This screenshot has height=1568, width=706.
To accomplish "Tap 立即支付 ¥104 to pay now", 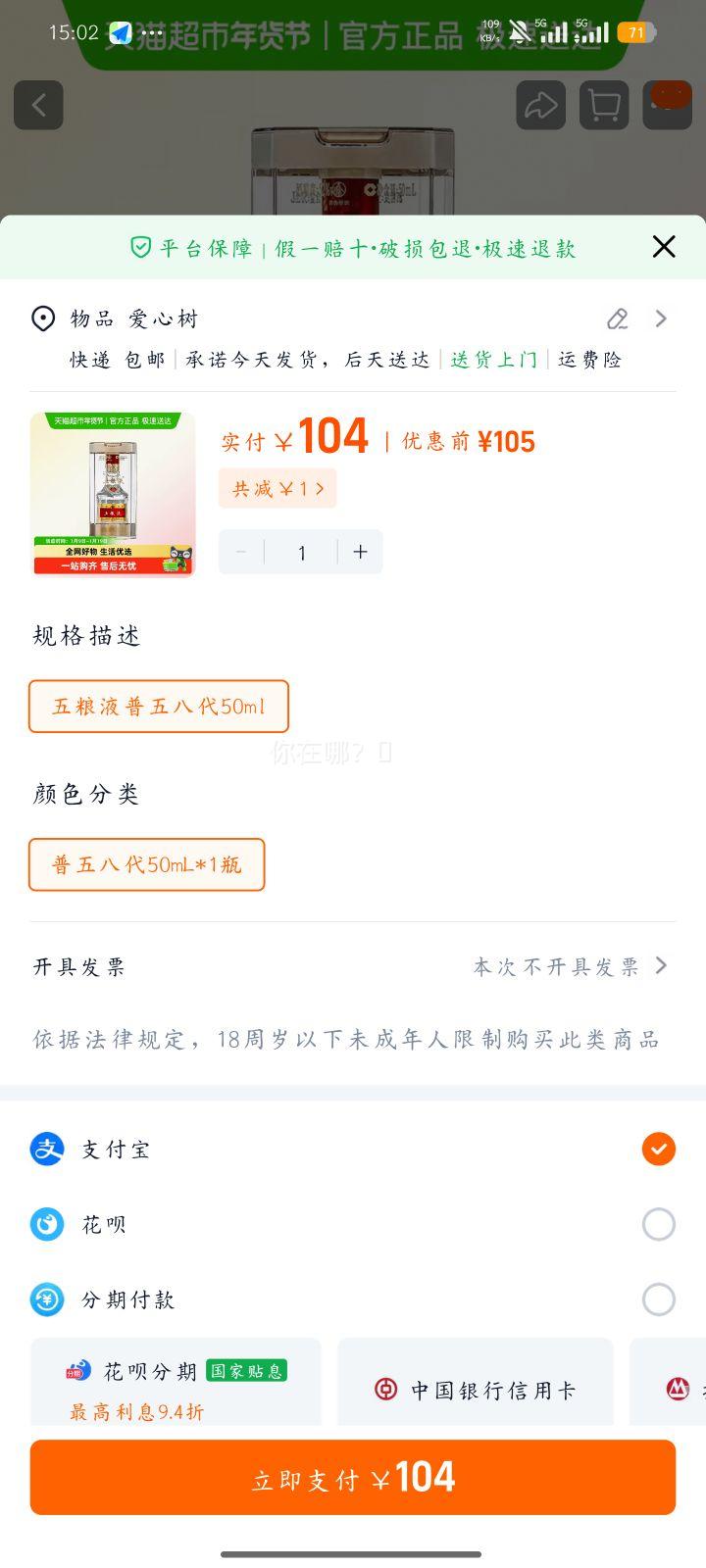I will point(353,1477).
